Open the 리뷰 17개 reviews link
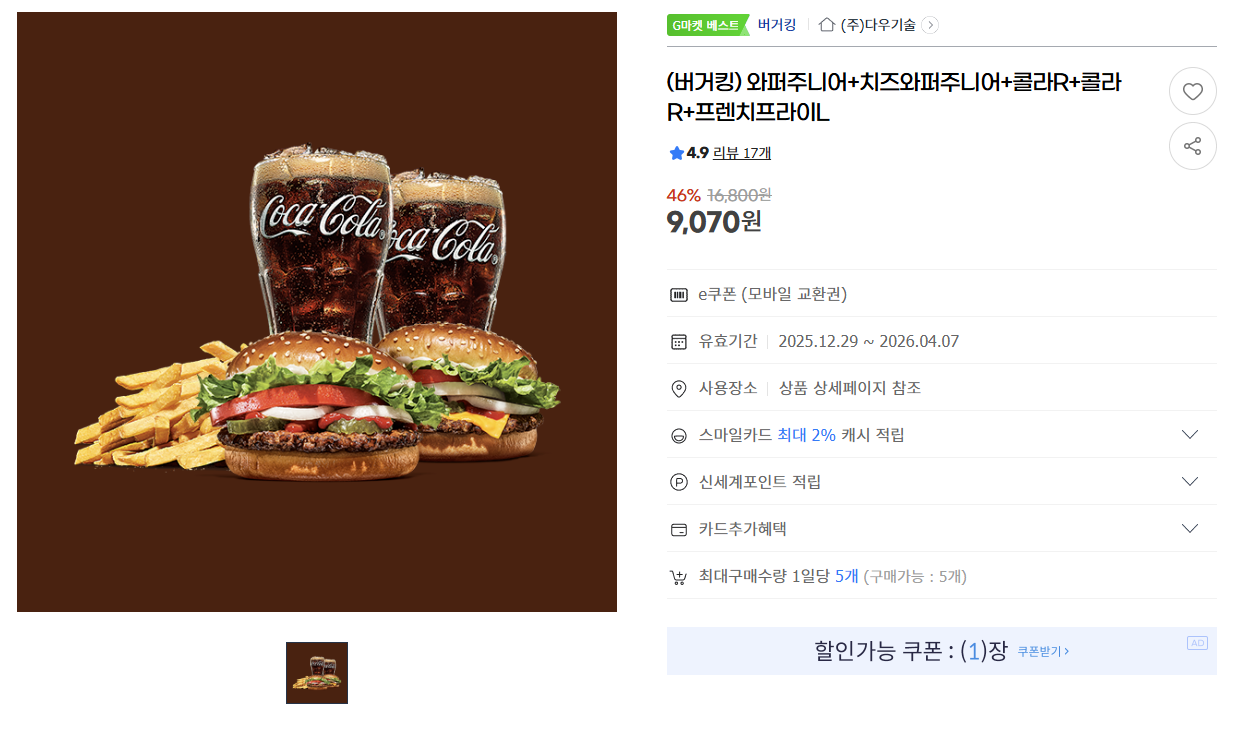1252x731 pixels. (x=741, y=153)
